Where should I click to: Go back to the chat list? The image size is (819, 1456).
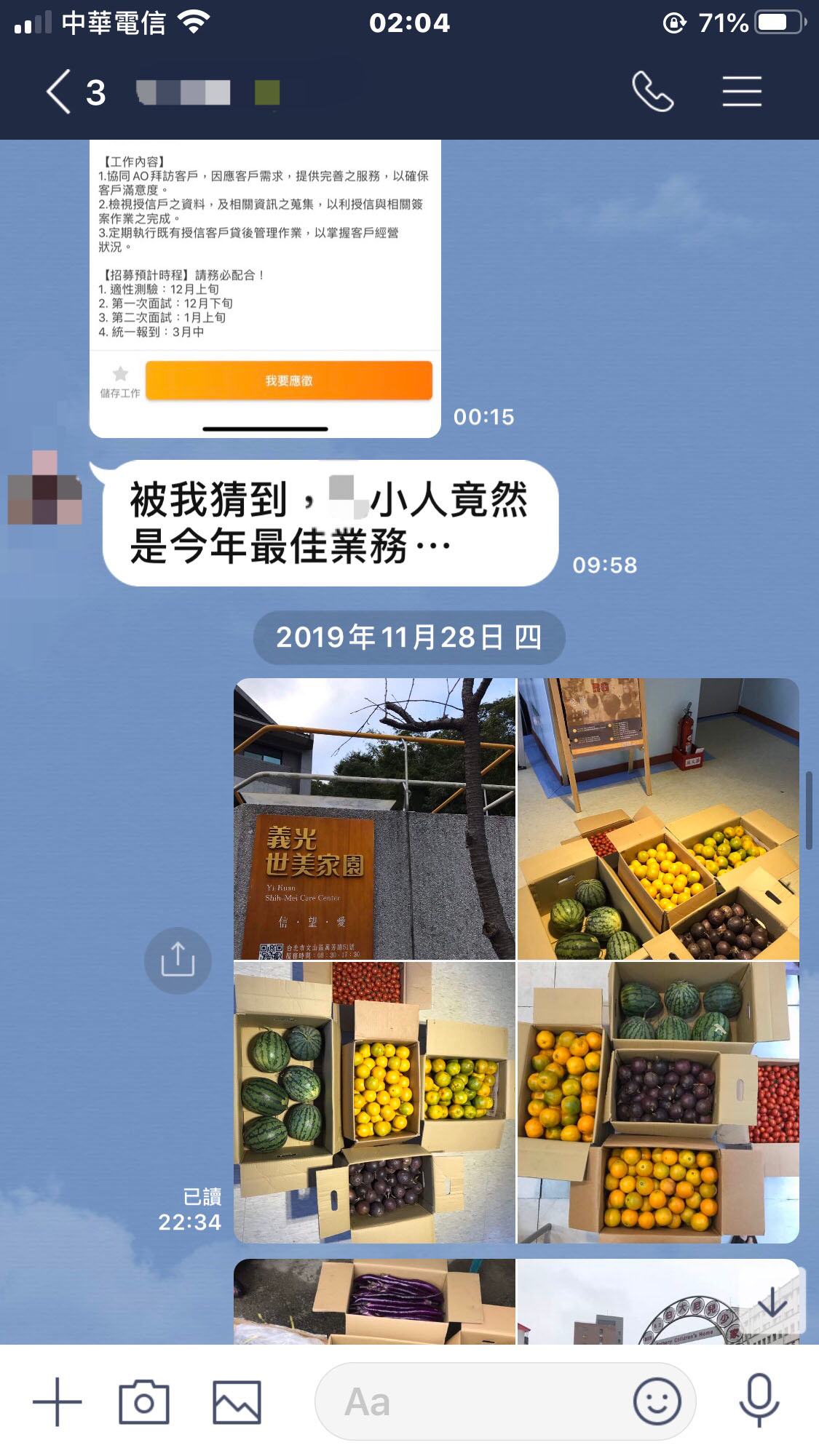coord(60,92)
